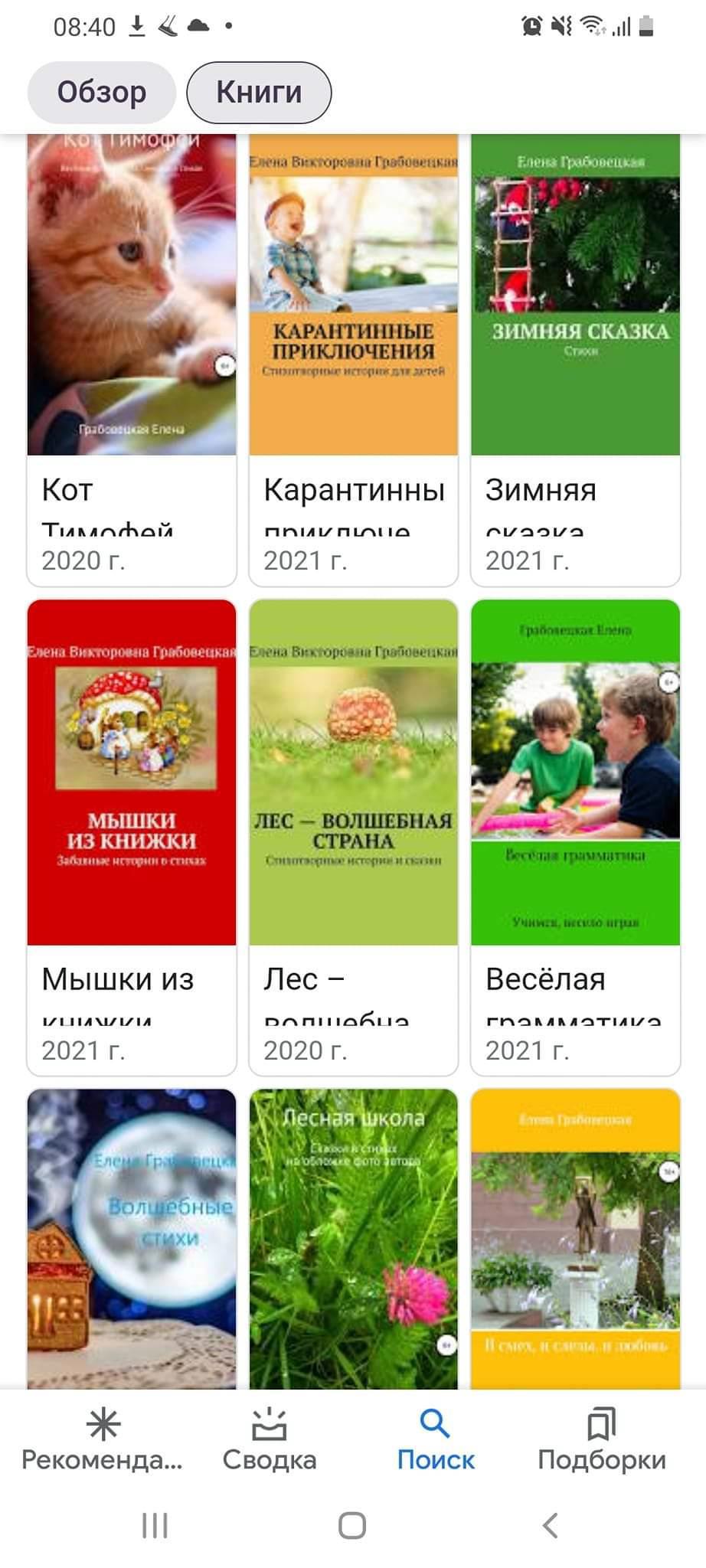This screenshot has width=706, height=1568.
Task: Open the Мышки из книжки book
Action: (132, 836)
